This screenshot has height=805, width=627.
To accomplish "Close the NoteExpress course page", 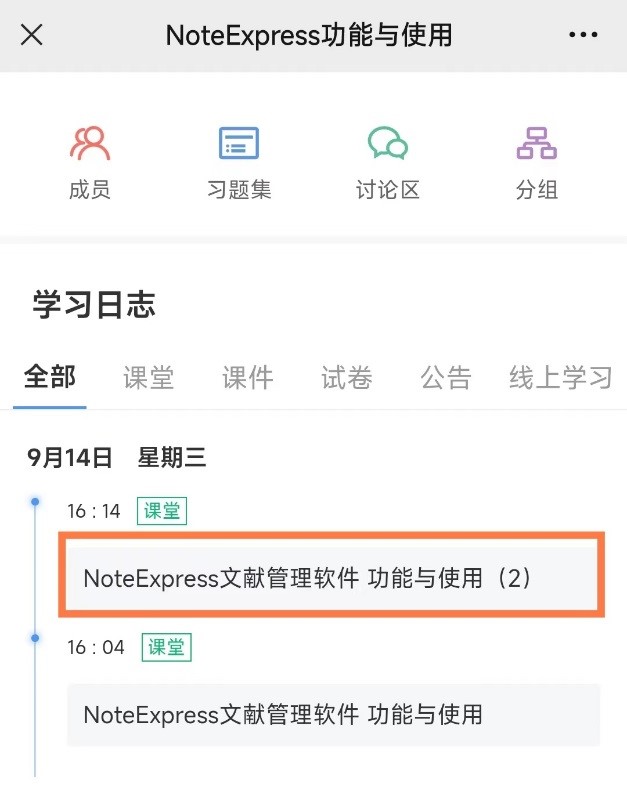I will click(32, 35).
